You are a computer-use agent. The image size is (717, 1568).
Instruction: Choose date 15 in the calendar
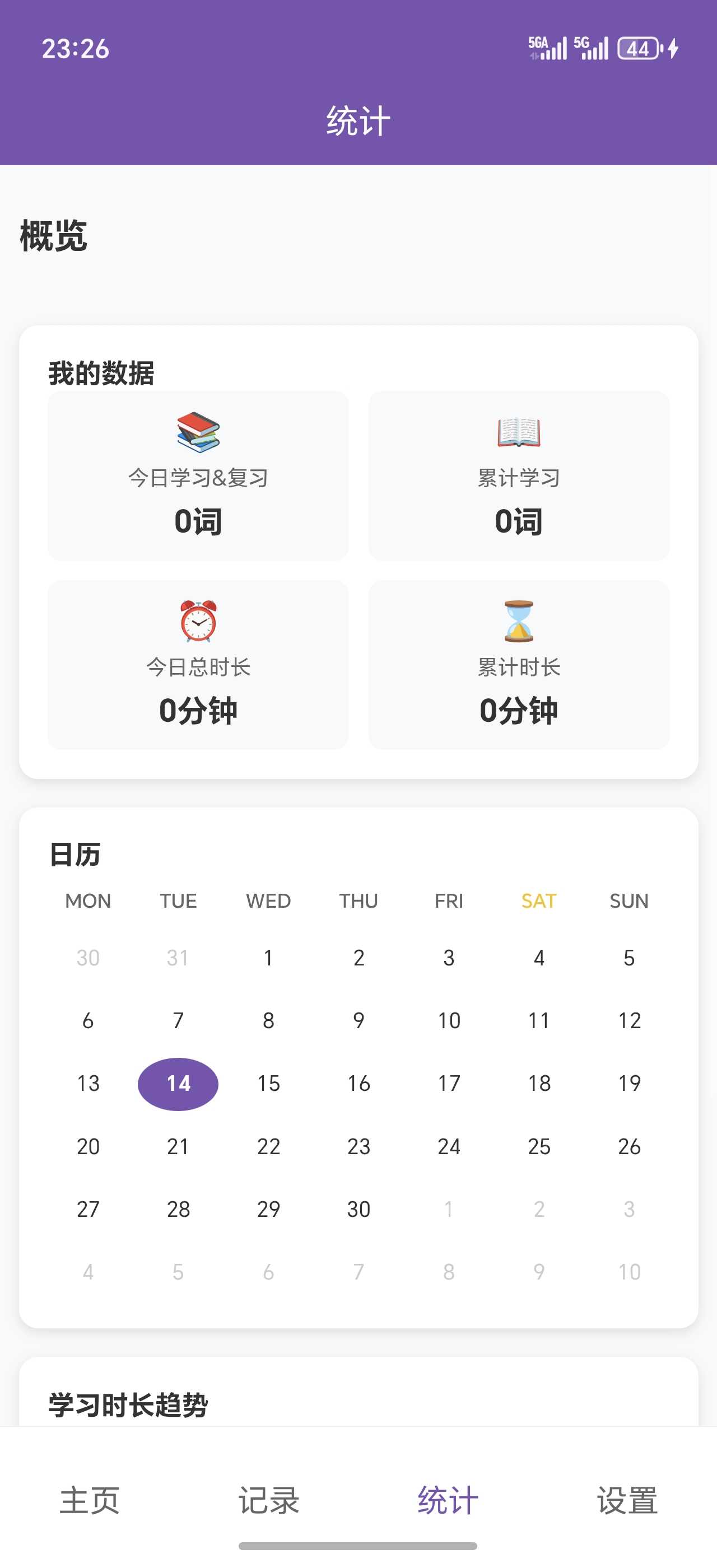point(268,1084)
